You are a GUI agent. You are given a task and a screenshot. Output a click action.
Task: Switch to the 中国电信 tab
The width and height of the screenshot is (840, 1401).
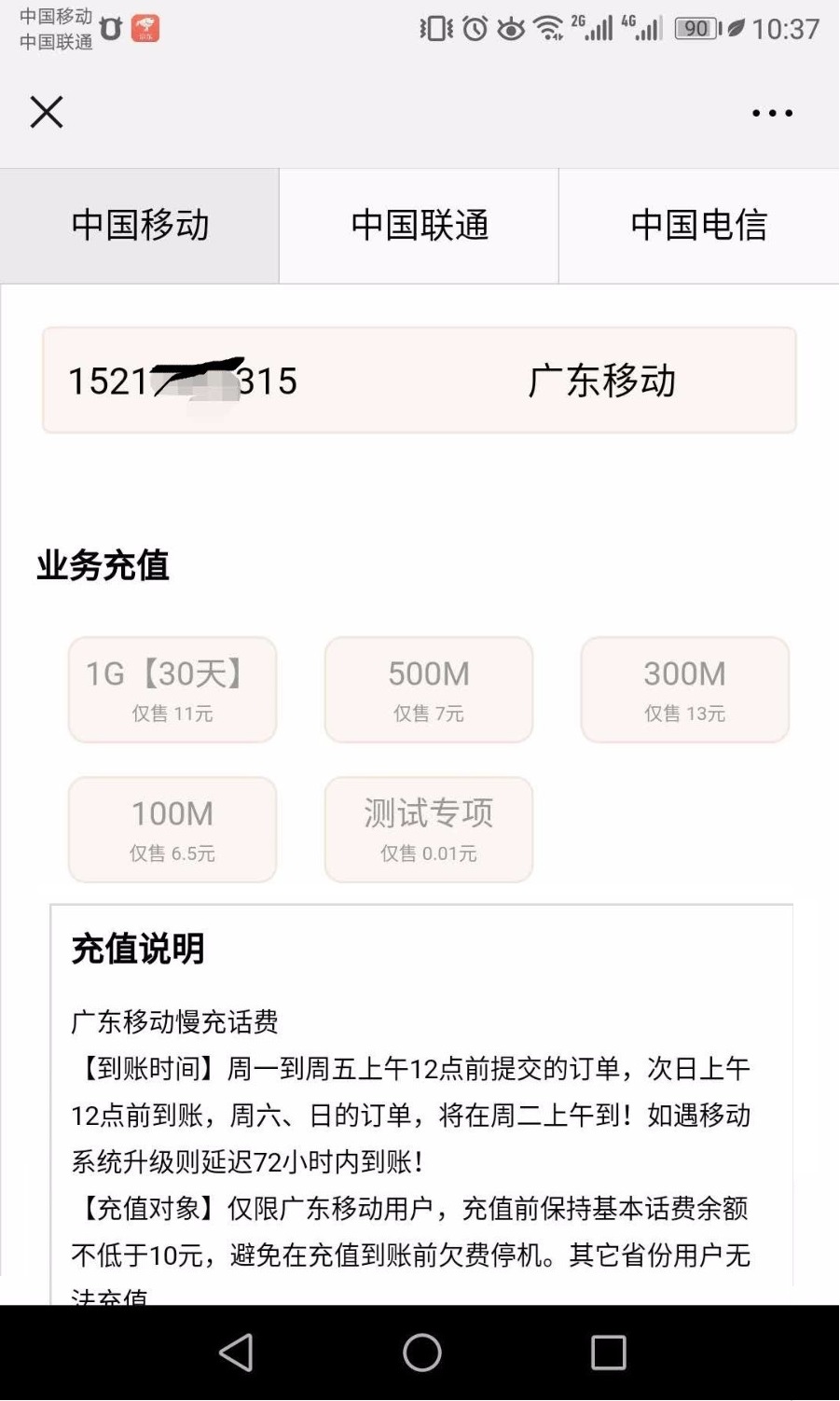[x=699, y=226]
